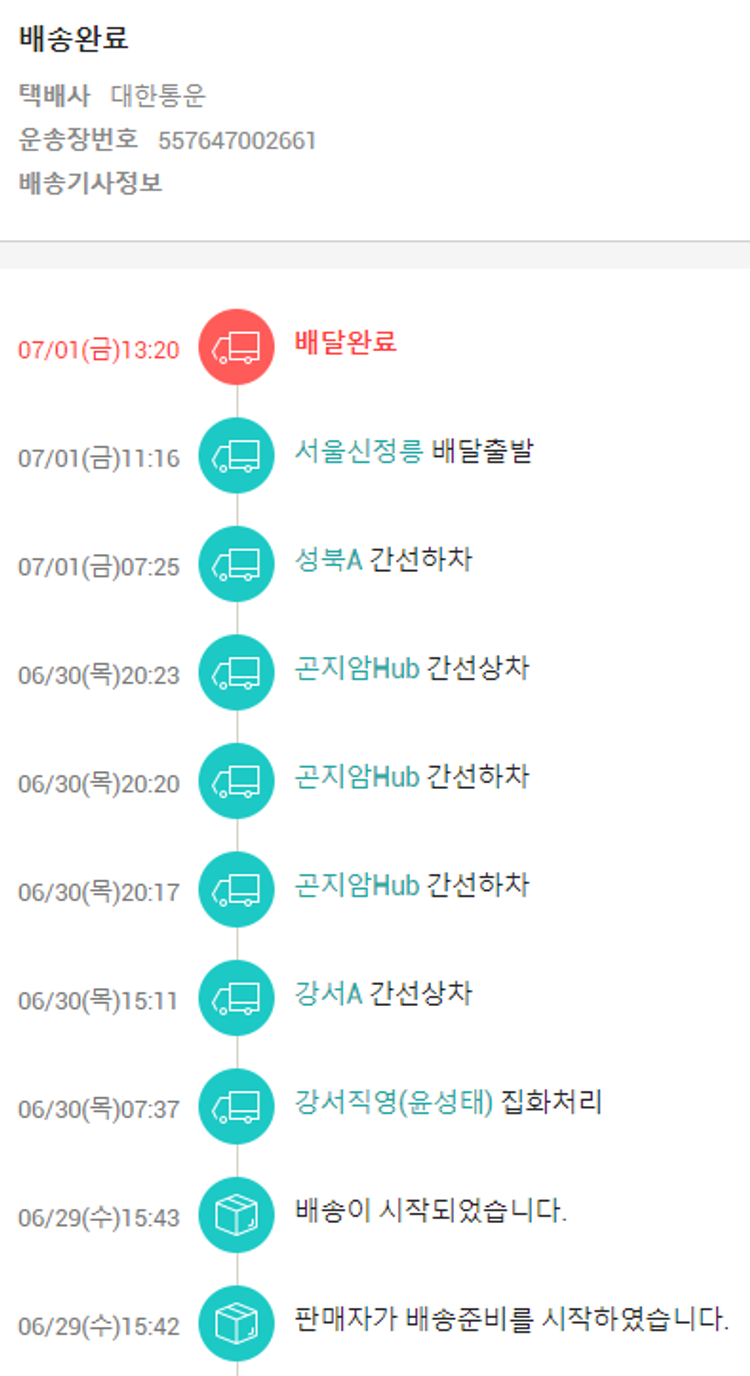
Task: Open the 서울신정릉 branch link
Action: coord(359,451)
